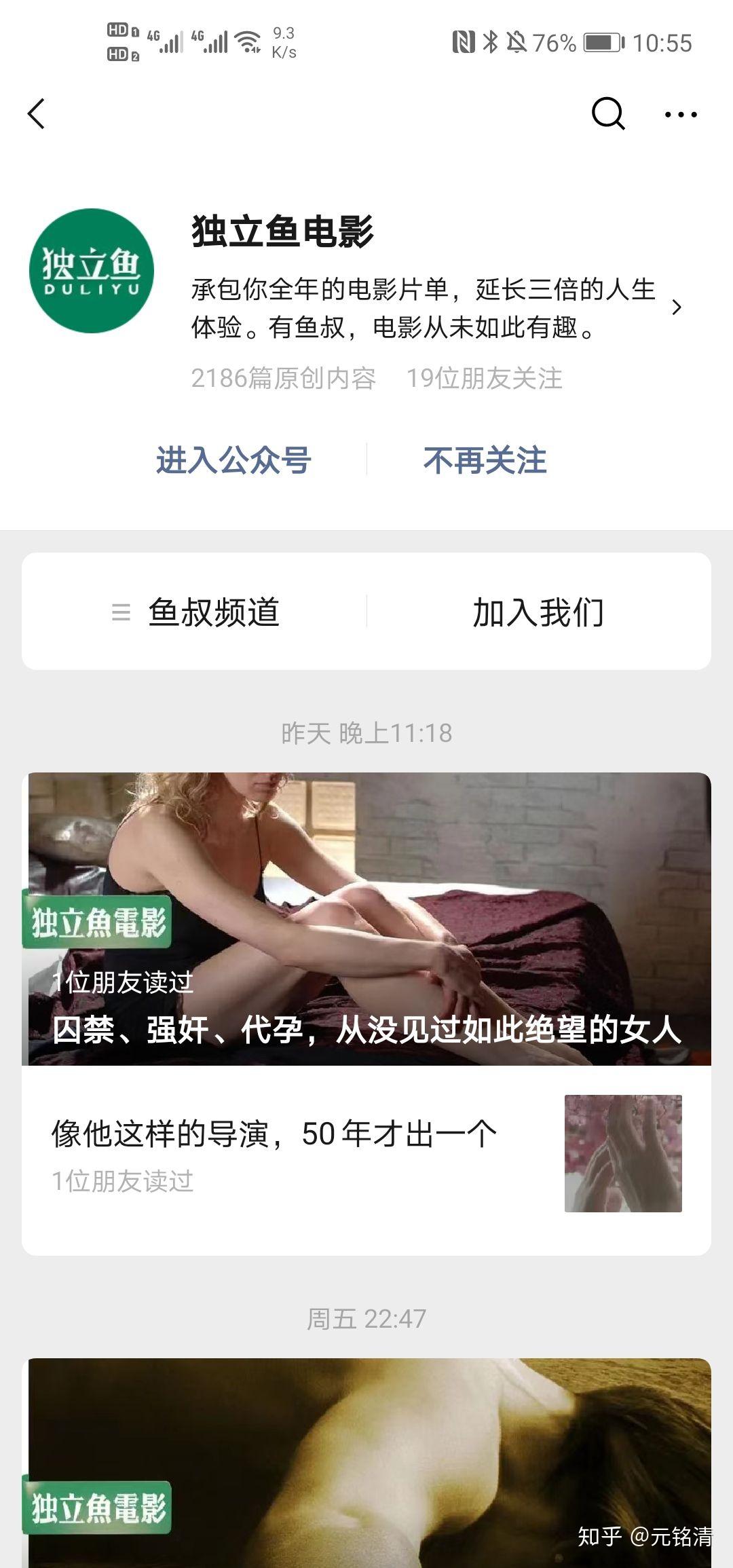
Task: Open the Friday 22:47 article card
Action: (366, 1459)
